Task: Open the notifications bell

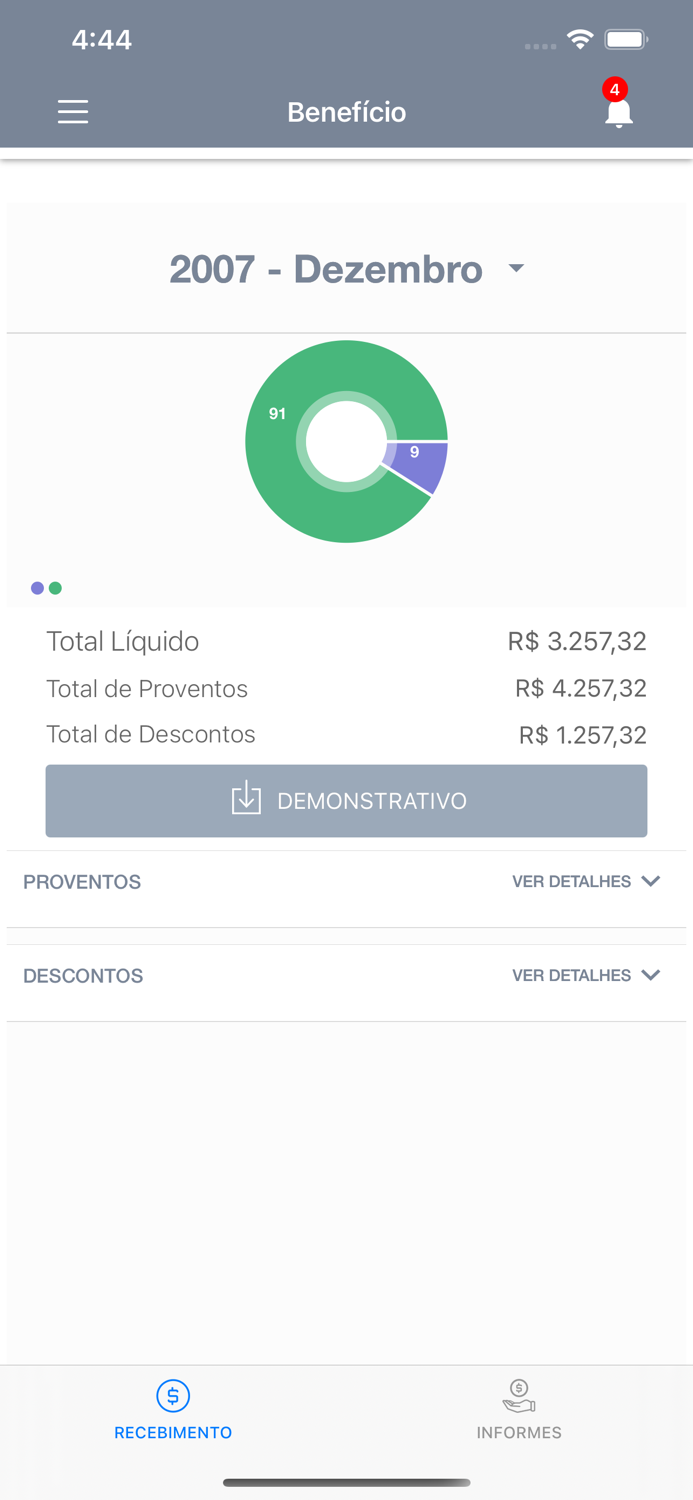Action: 618,106
